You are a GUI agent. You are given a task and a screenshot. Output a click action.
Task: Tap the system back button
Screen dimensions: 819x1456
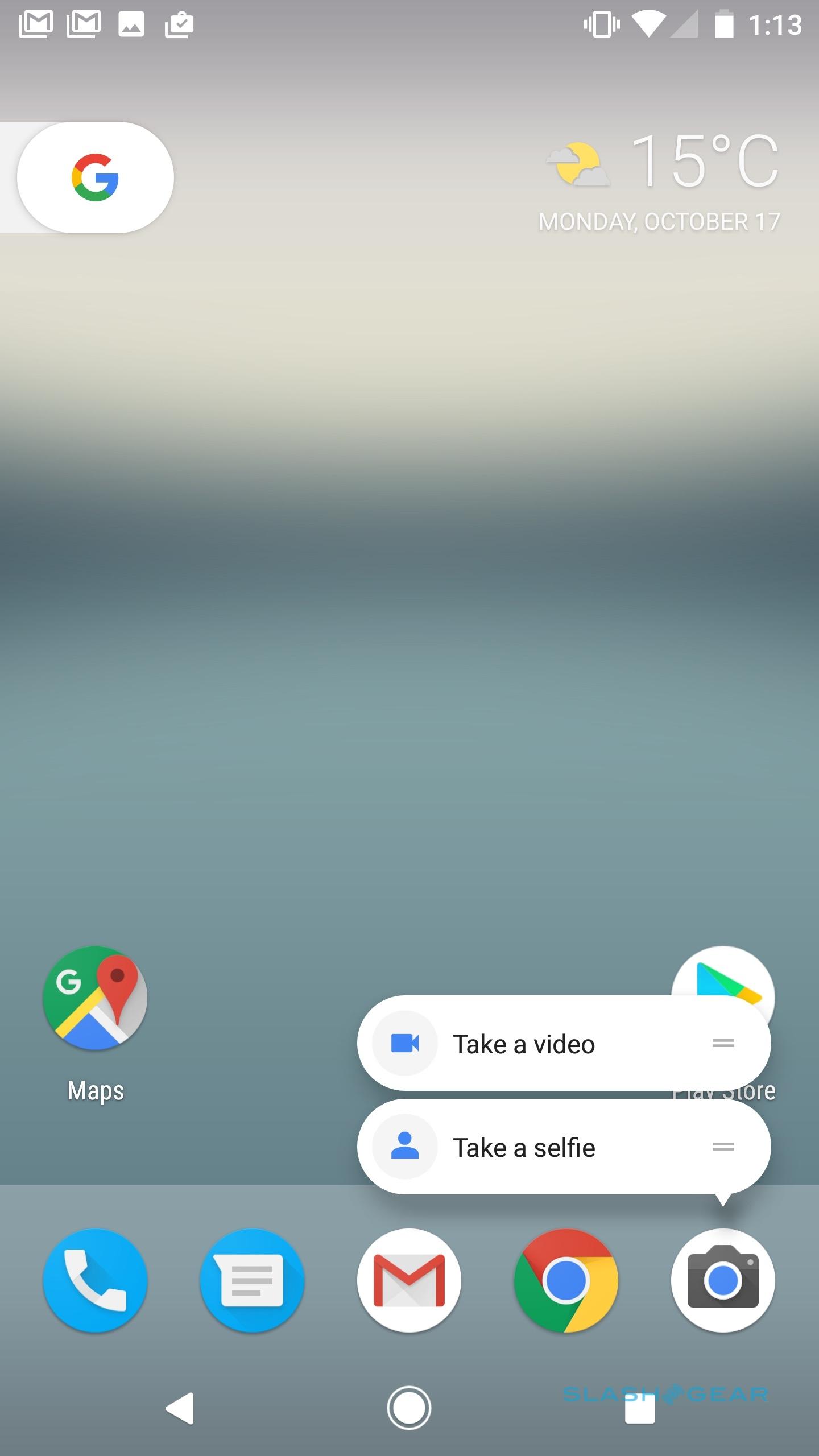tap(181, 1408)
